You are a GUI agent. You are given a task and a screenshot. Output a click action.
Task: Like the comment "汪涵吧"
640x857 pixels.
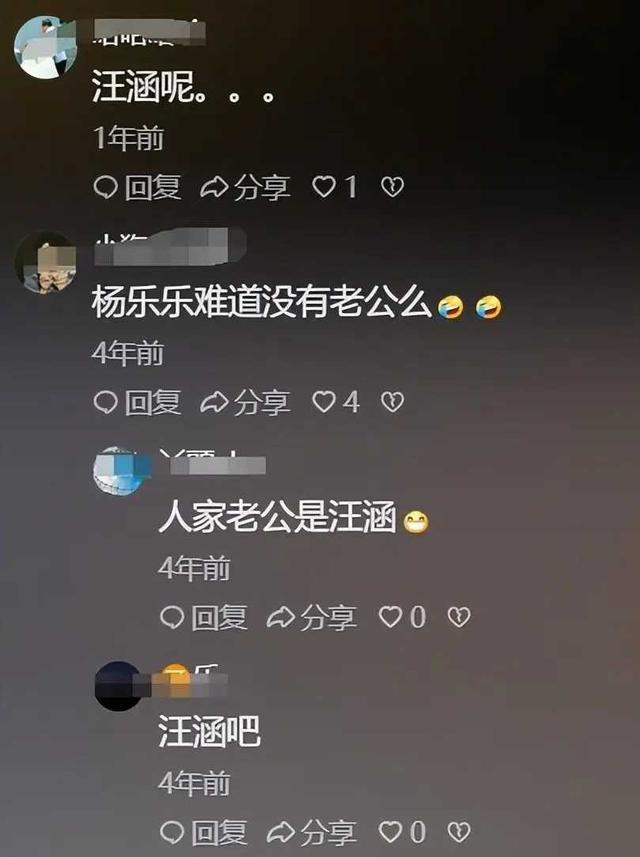click(x=390, y=832)
